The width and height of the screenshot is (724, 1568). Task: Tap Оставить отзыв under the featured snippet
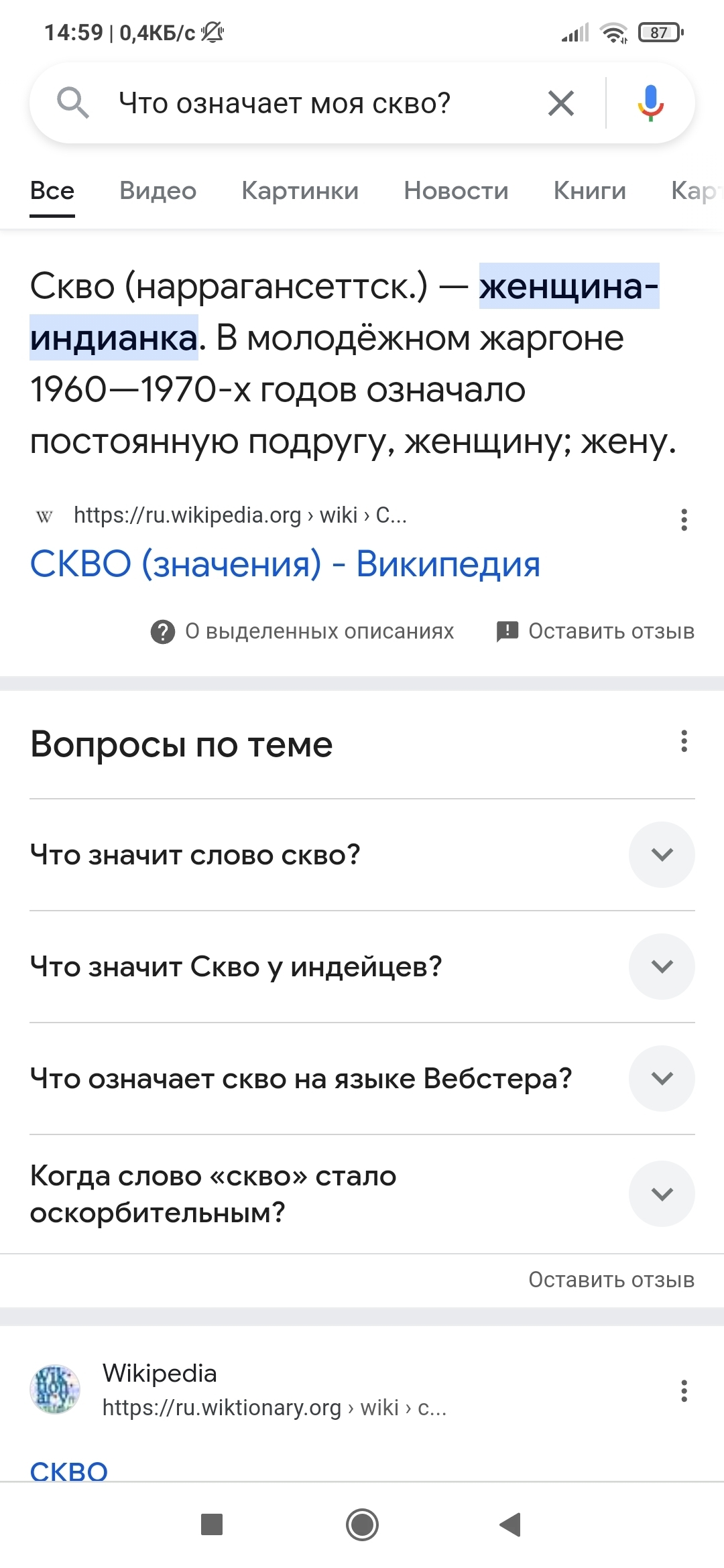595,631
